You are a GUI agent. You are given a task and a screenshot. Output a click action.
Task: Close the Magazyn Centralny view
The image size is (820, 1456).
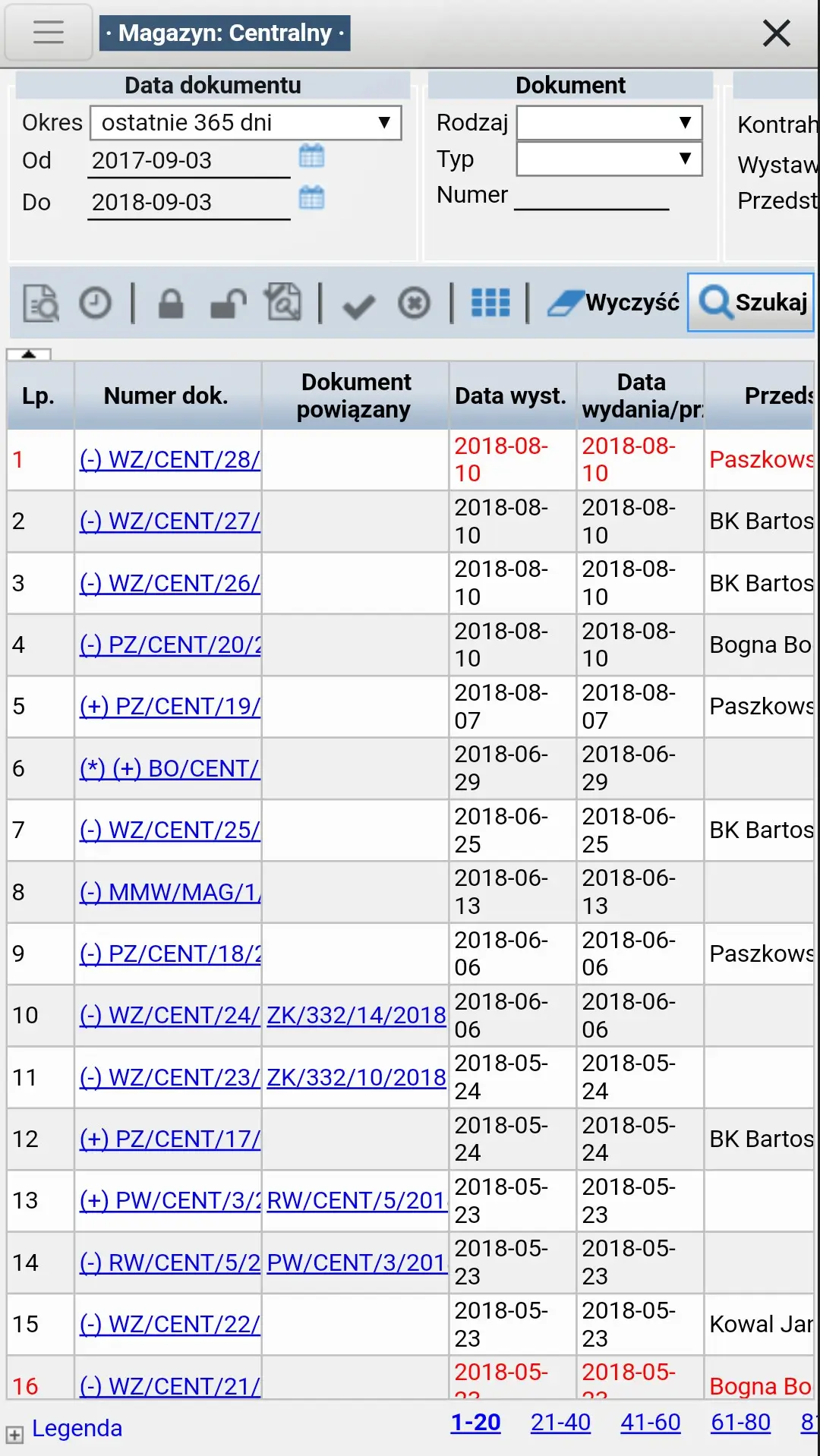click(x=776, y=33)
